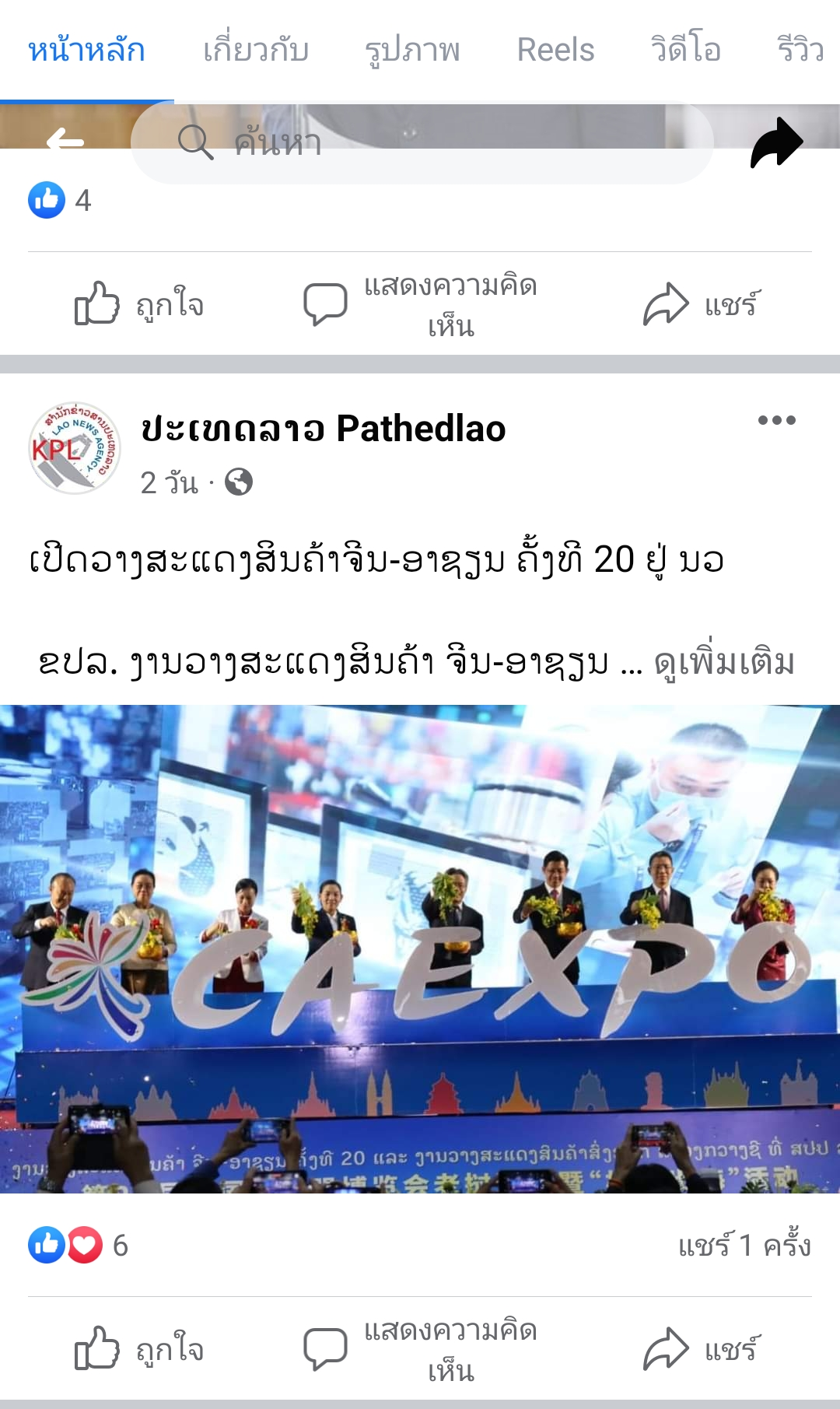The height and width of the screenshot is (1409, 840).
Task: Open the Pathedlao page from the post header
Action: [x=323, y=429]
